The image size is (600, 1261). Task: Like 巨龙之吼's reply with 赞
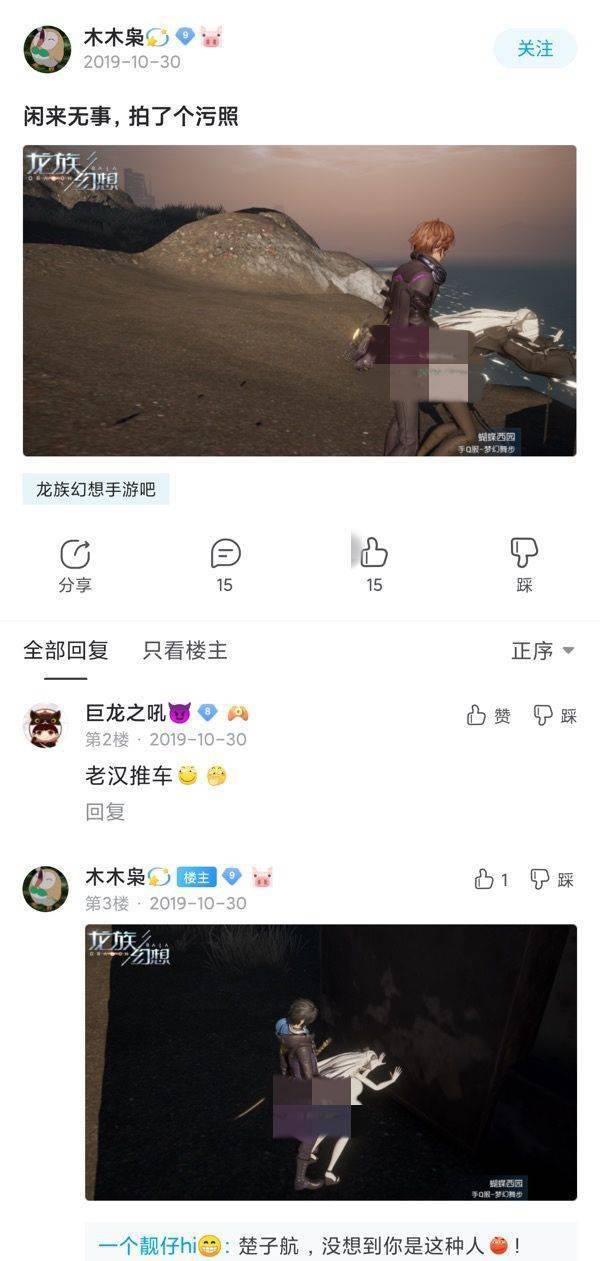pos(488,715)
